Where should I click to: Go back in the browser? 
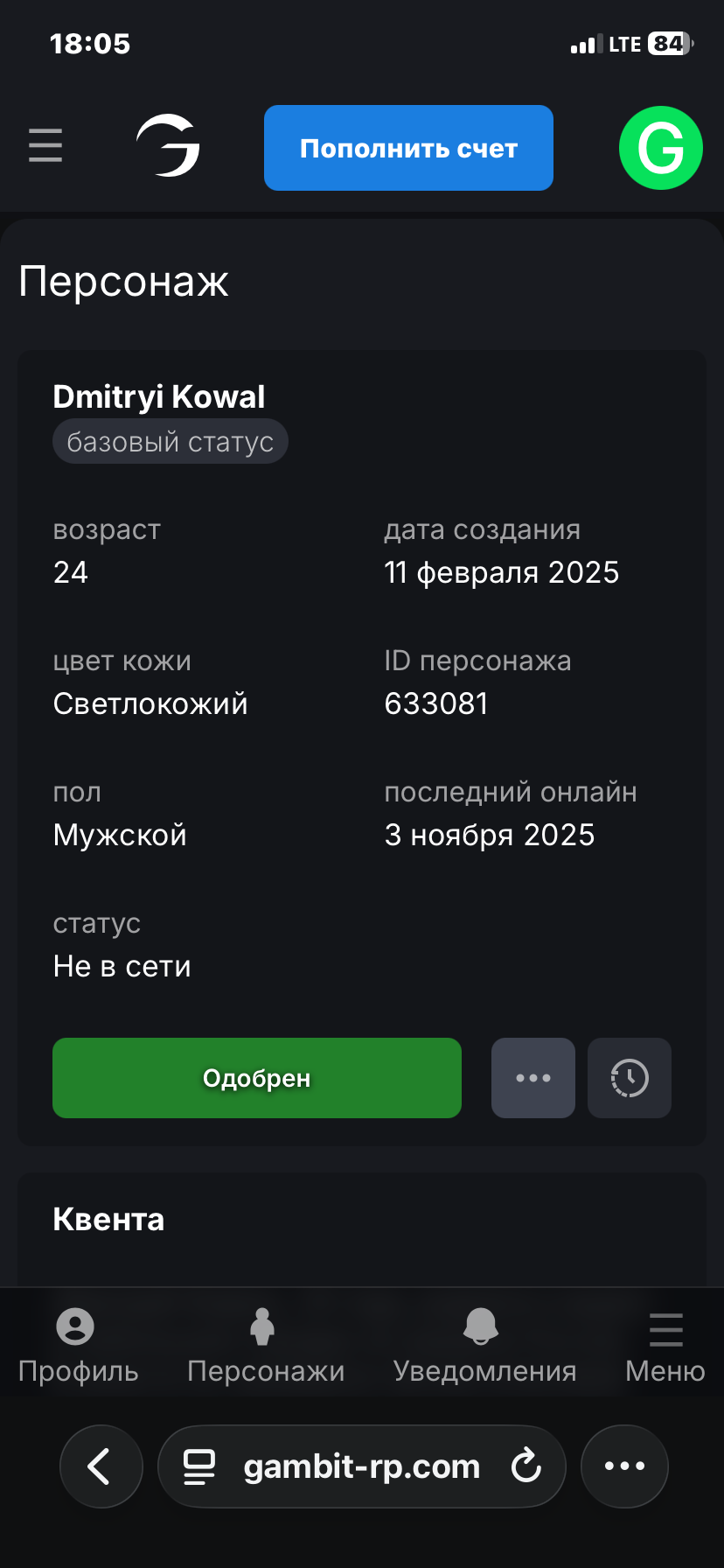(101, 1466)
